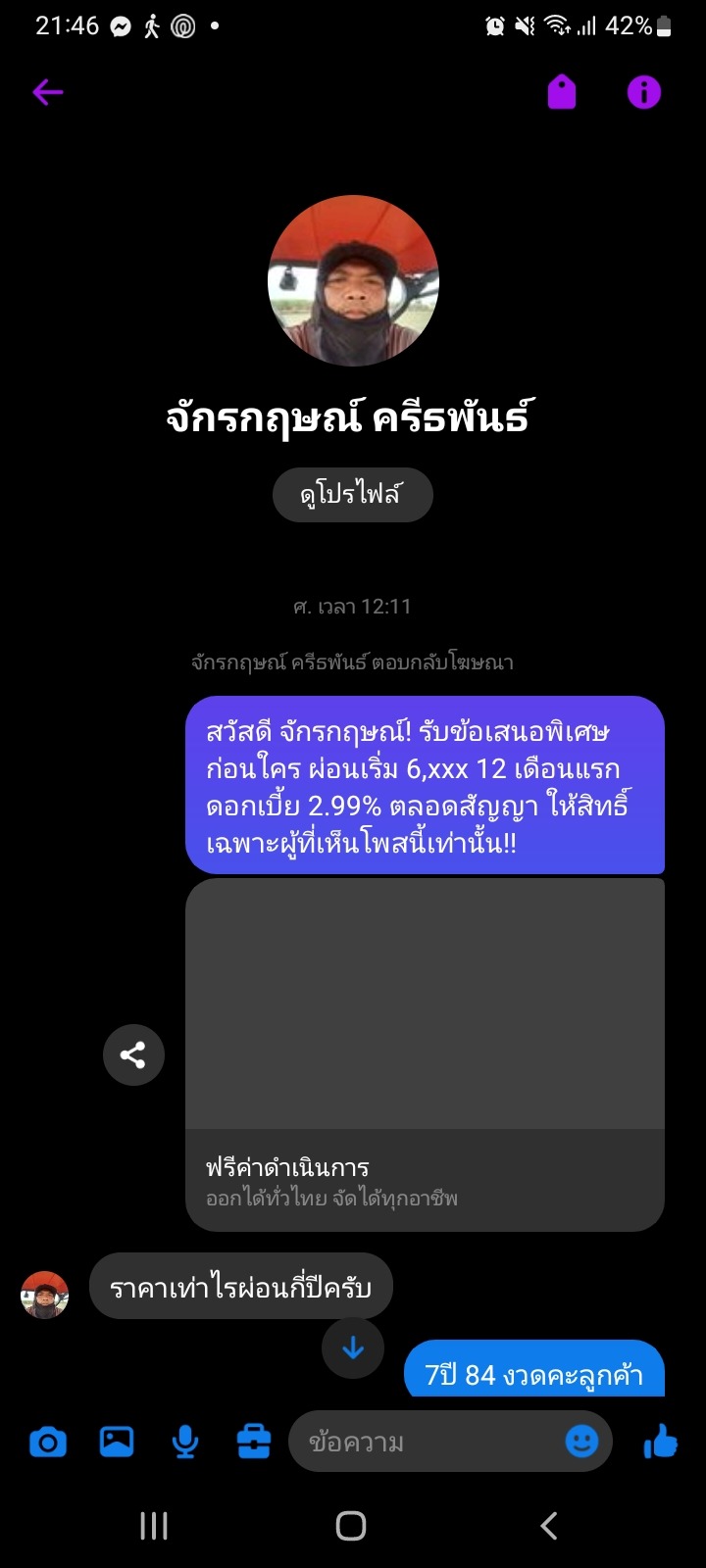Open the purple label tag icon

[561, 92]
